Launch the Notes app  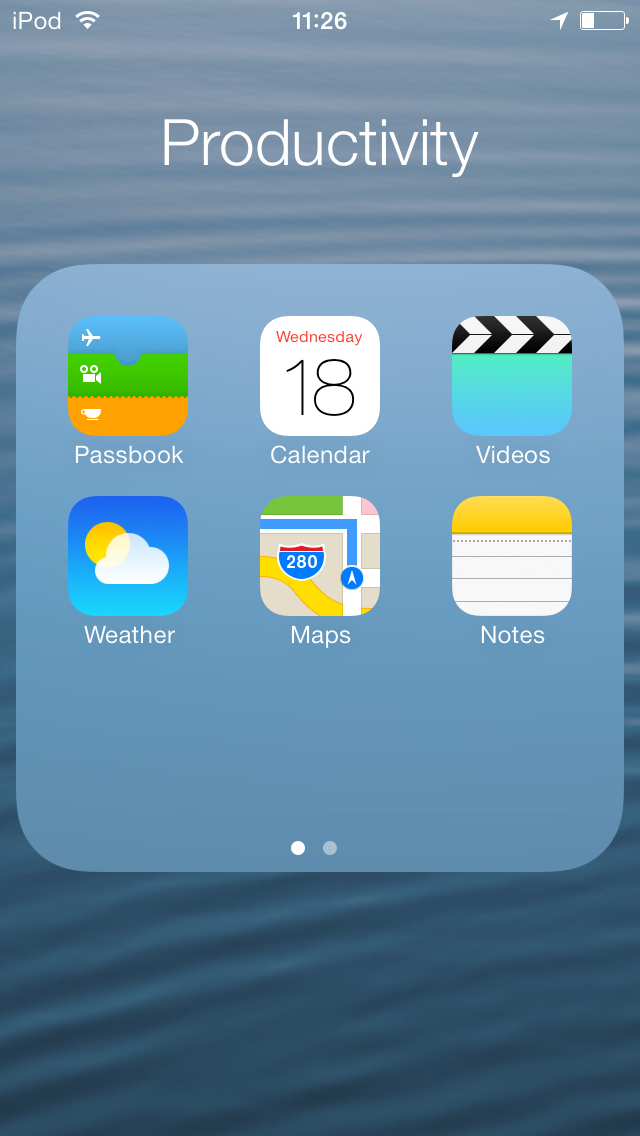click(512, 556)
